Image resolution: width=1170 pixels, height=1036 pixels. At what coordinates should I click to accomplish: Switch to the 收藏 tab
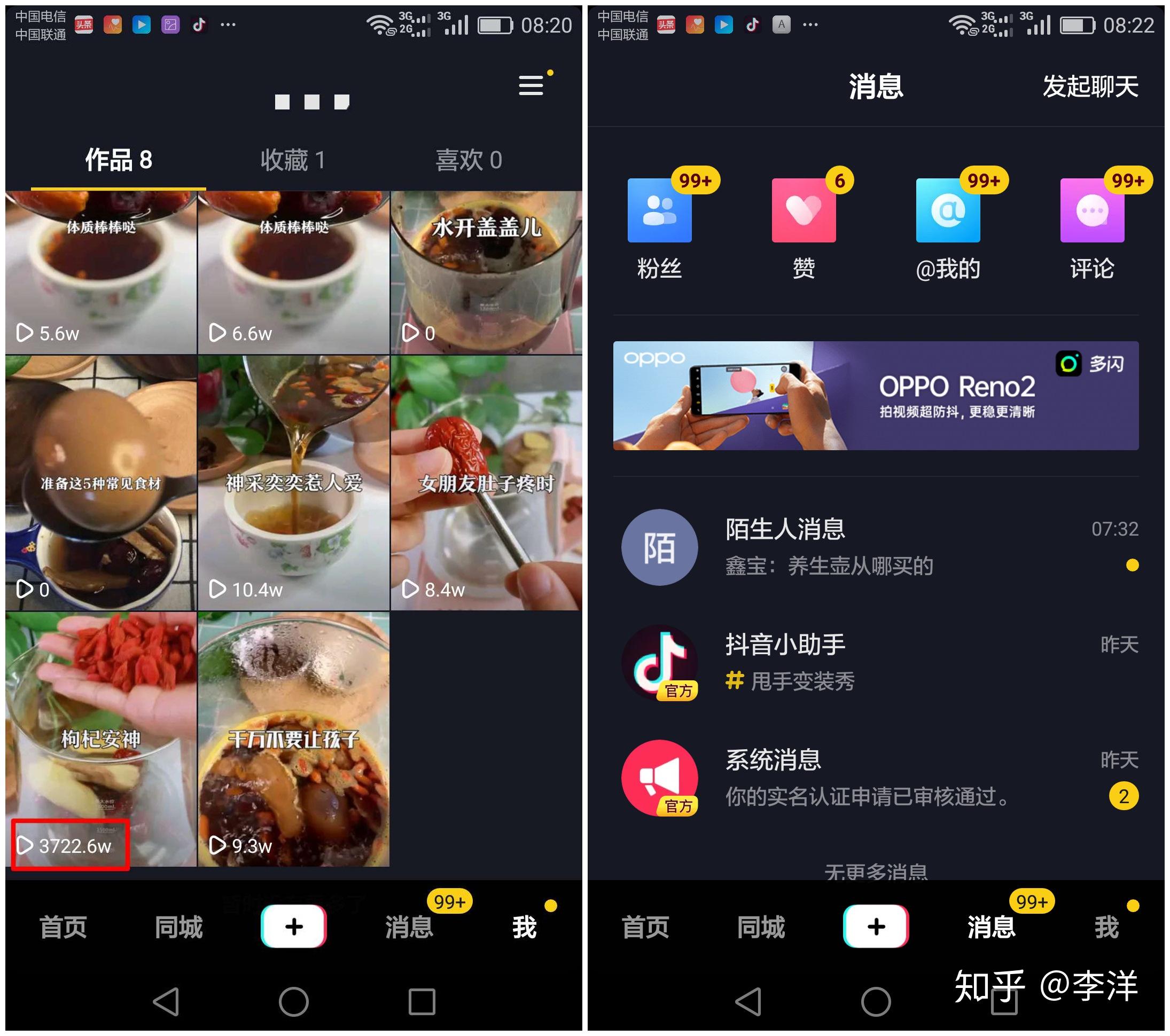coord(293,160)
